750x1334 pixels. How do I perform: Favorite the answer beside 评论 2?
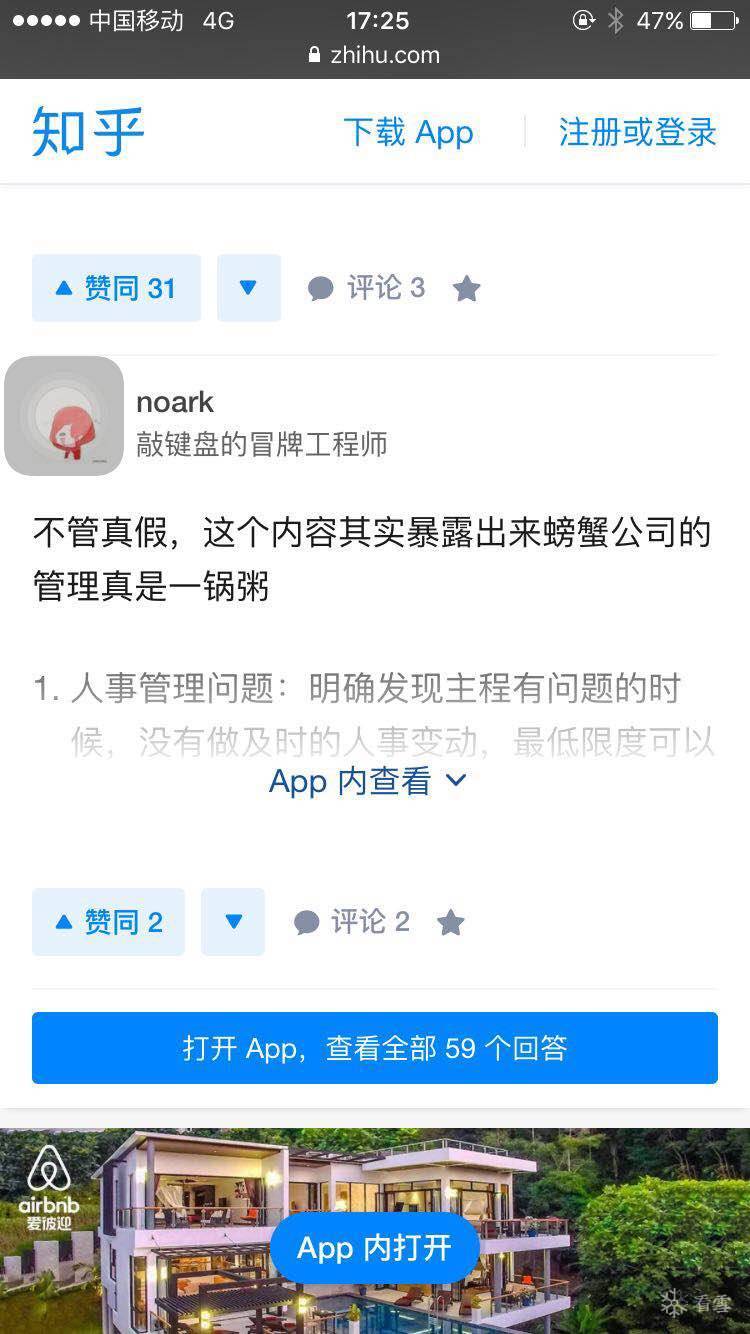(451, 923)
